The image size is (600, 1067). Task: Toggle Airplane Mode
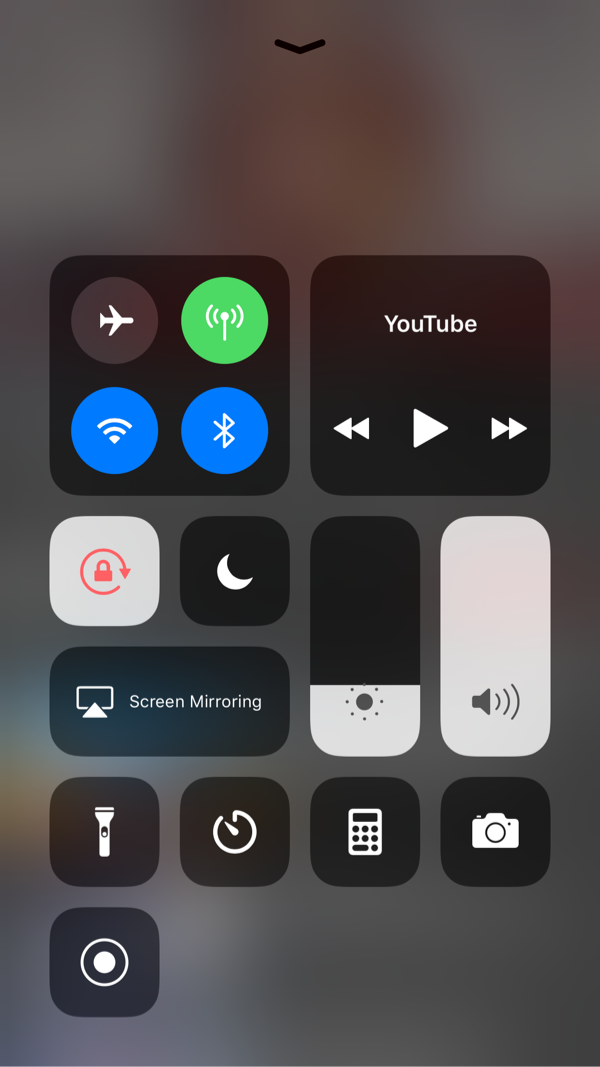click(x=115, y=320)
